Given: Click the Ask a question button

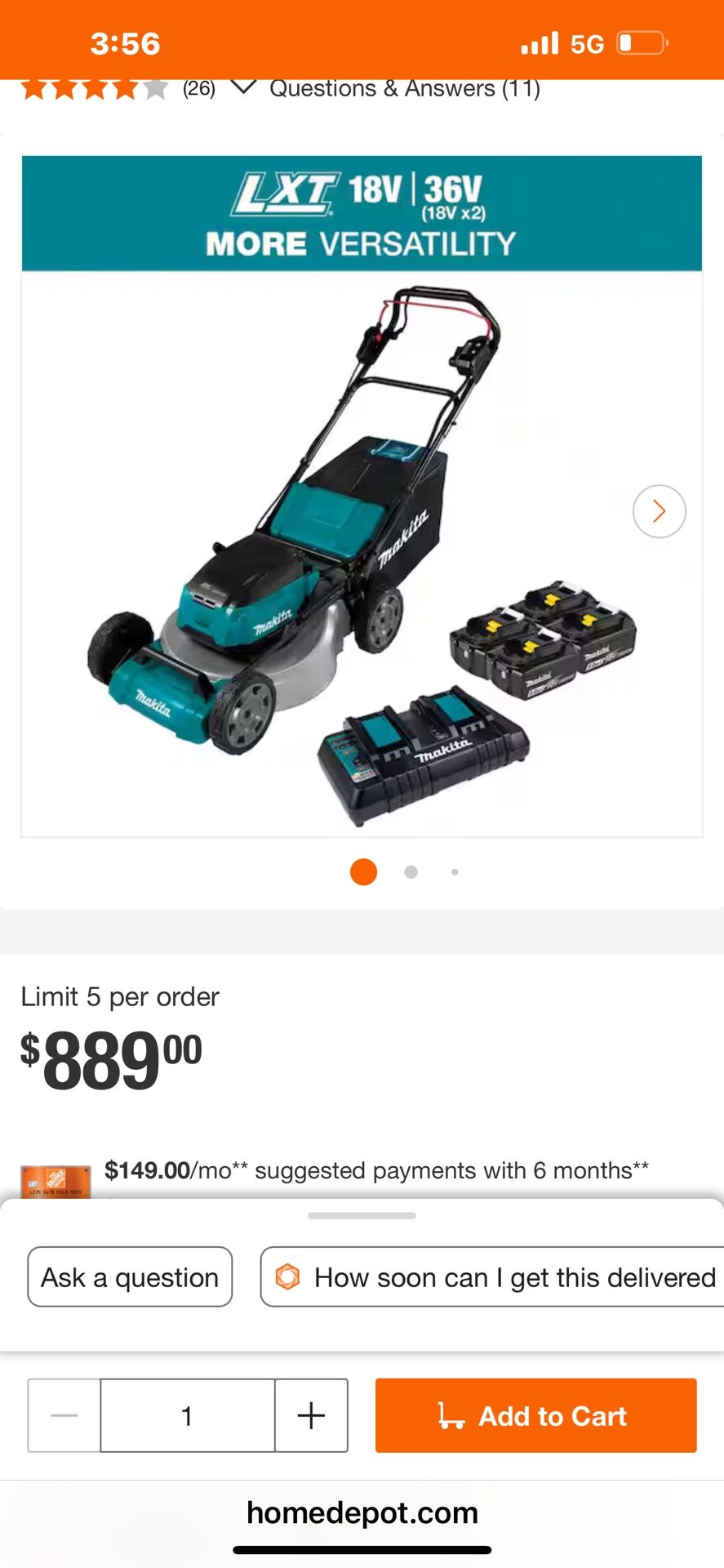Looking at the screenshot, I should (129, 1276).
